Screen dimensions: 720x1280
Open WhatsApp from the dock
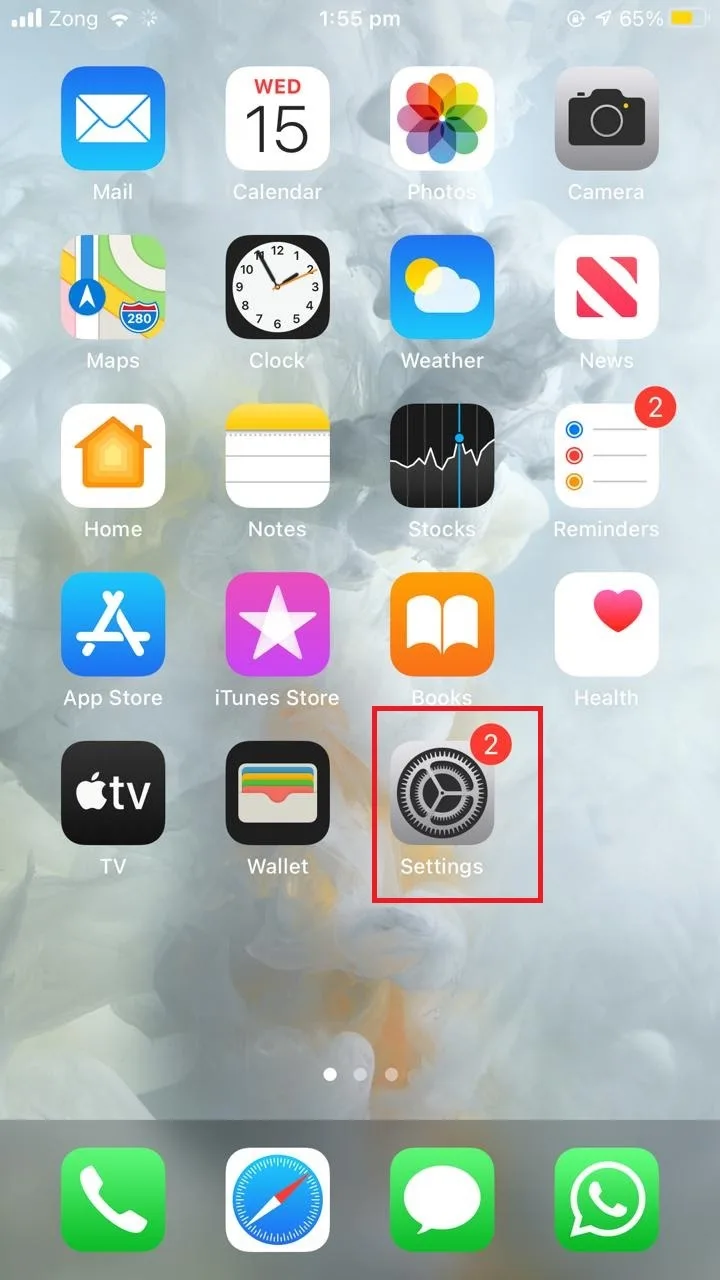[x=607, y=1199]
